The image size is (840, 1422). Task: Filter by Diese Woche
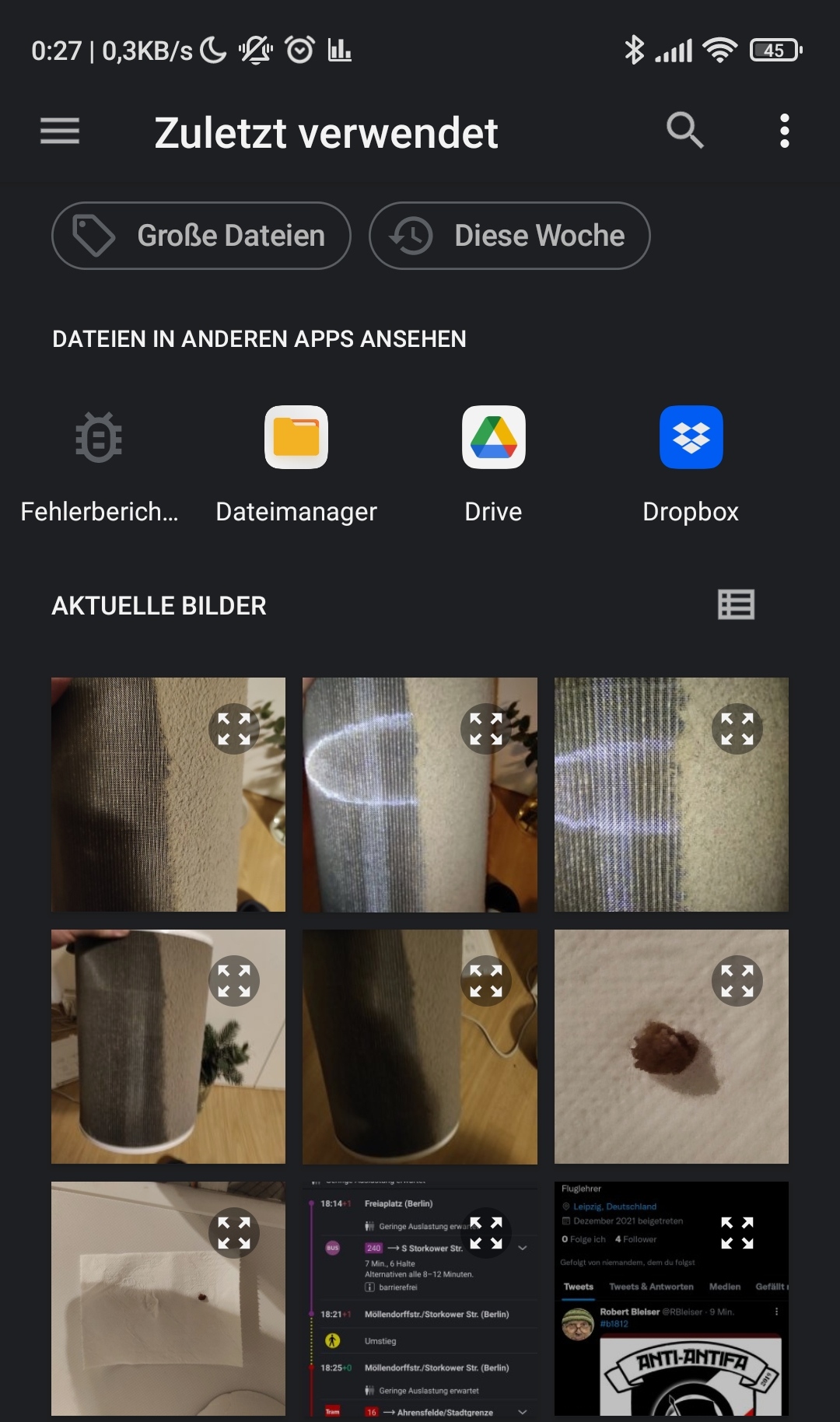509,236
